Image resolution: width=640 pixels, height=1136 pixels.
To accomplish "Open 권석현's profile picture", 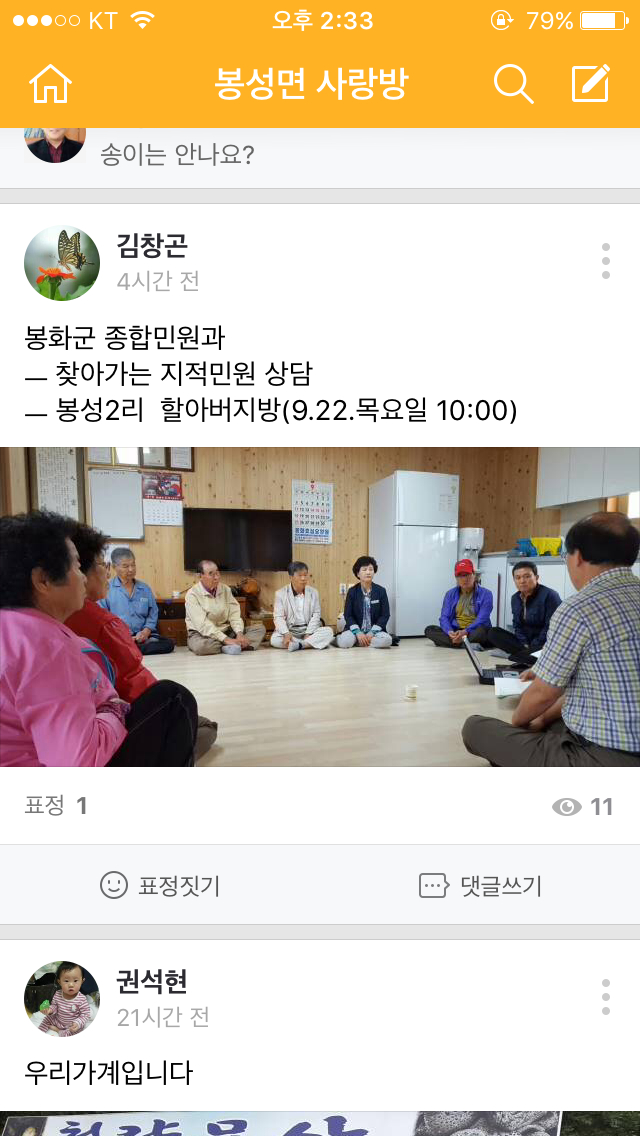I will [62, 998].
